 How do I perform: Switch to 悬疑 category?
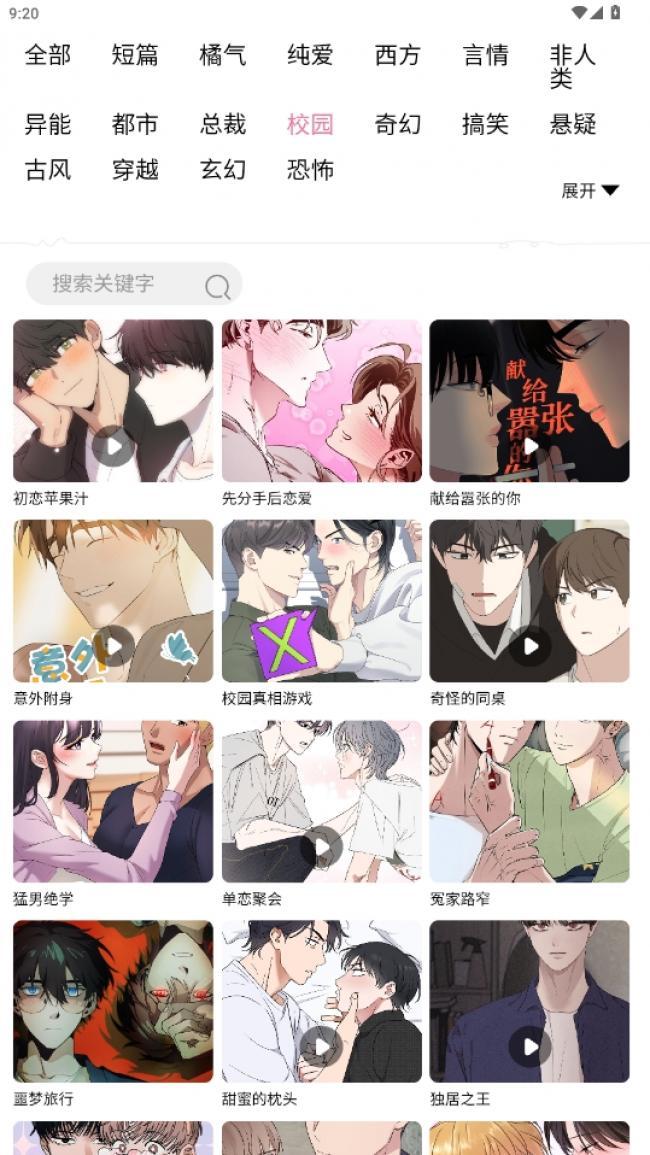tap(573, 124)
